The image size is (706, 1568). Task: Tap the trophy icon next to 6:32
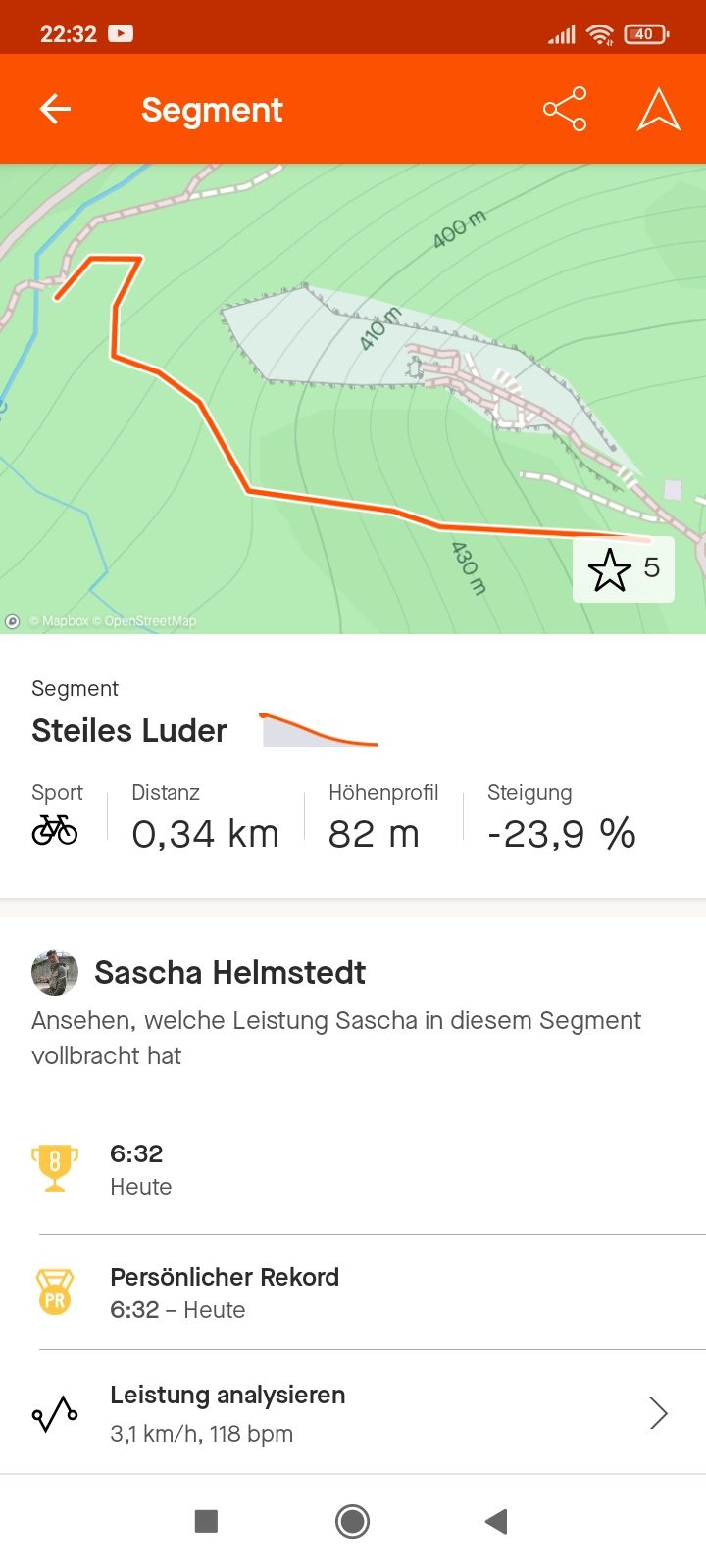click(56, 1166)
